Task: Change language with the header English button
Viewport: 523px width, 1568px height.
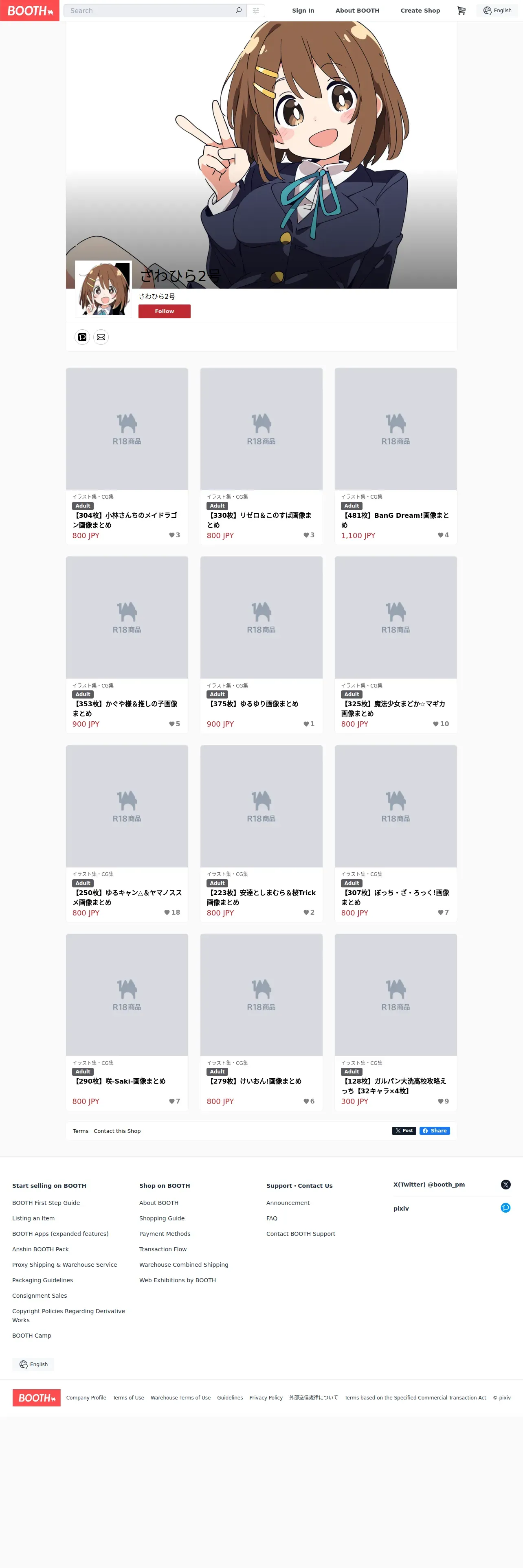Action: coord(497,10)
